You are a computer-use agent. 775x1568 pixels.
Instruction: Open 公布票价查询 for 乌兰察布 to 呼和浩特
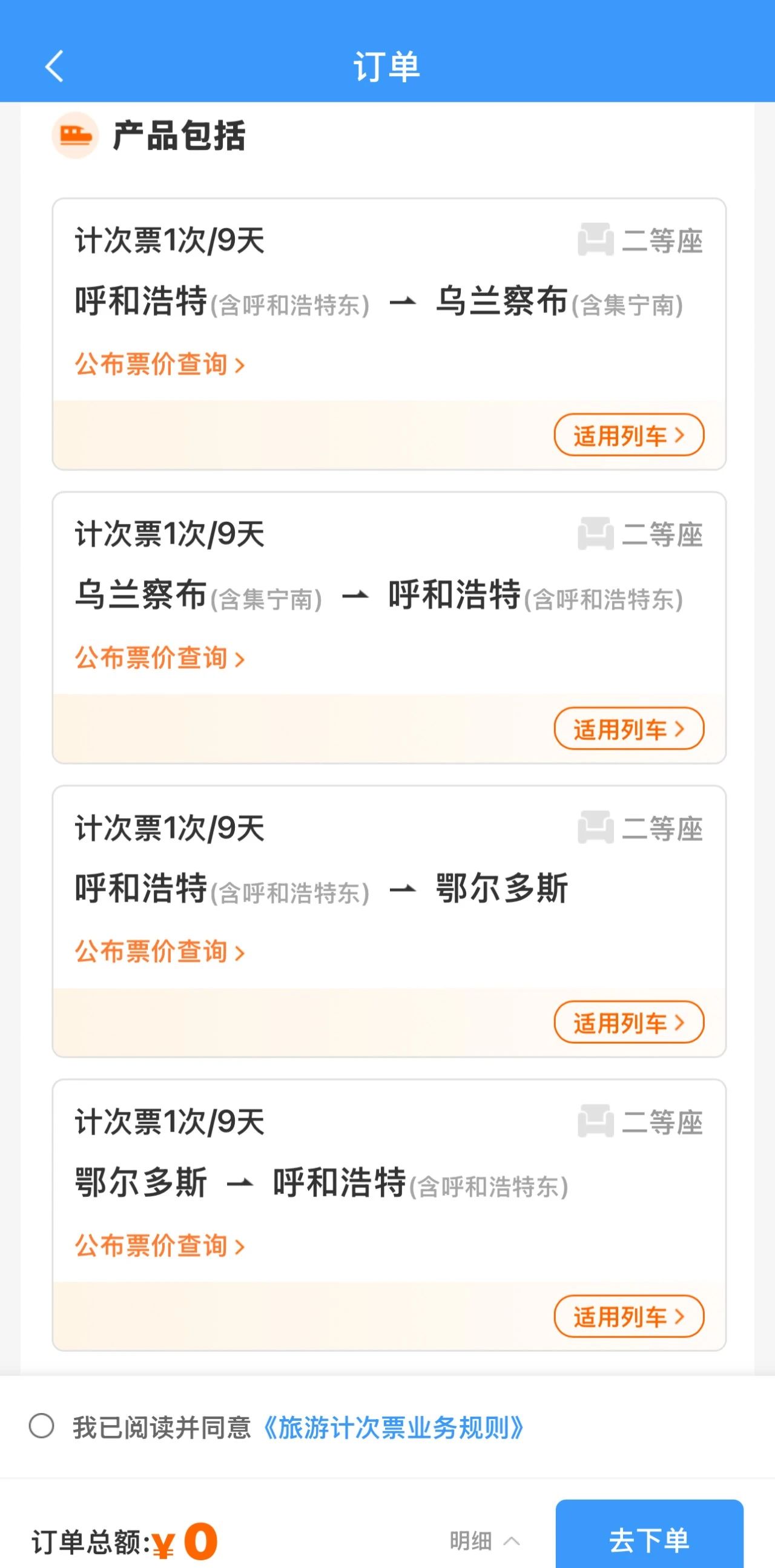tap(159, 658)
